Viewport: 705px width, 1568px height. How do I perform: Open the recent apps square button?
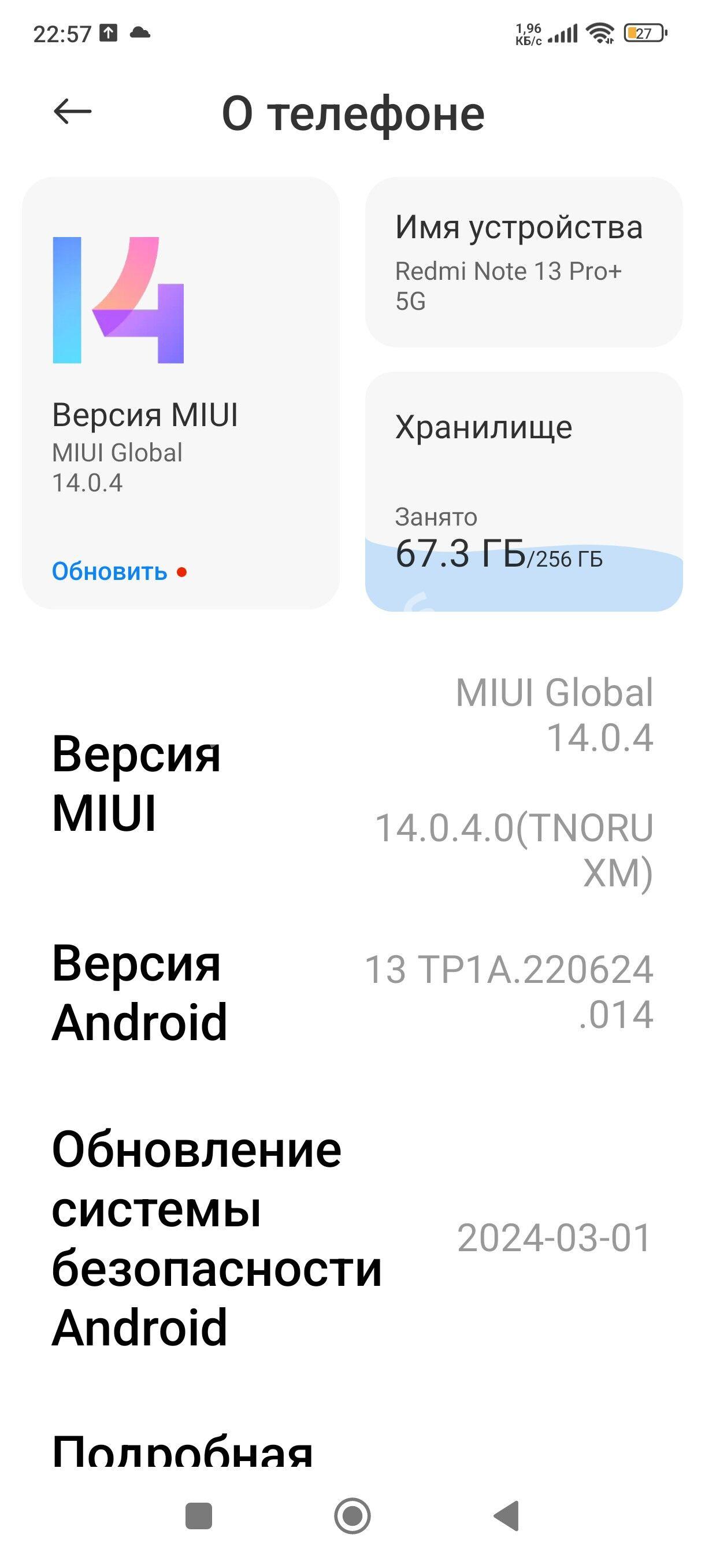click(198, 1515)
